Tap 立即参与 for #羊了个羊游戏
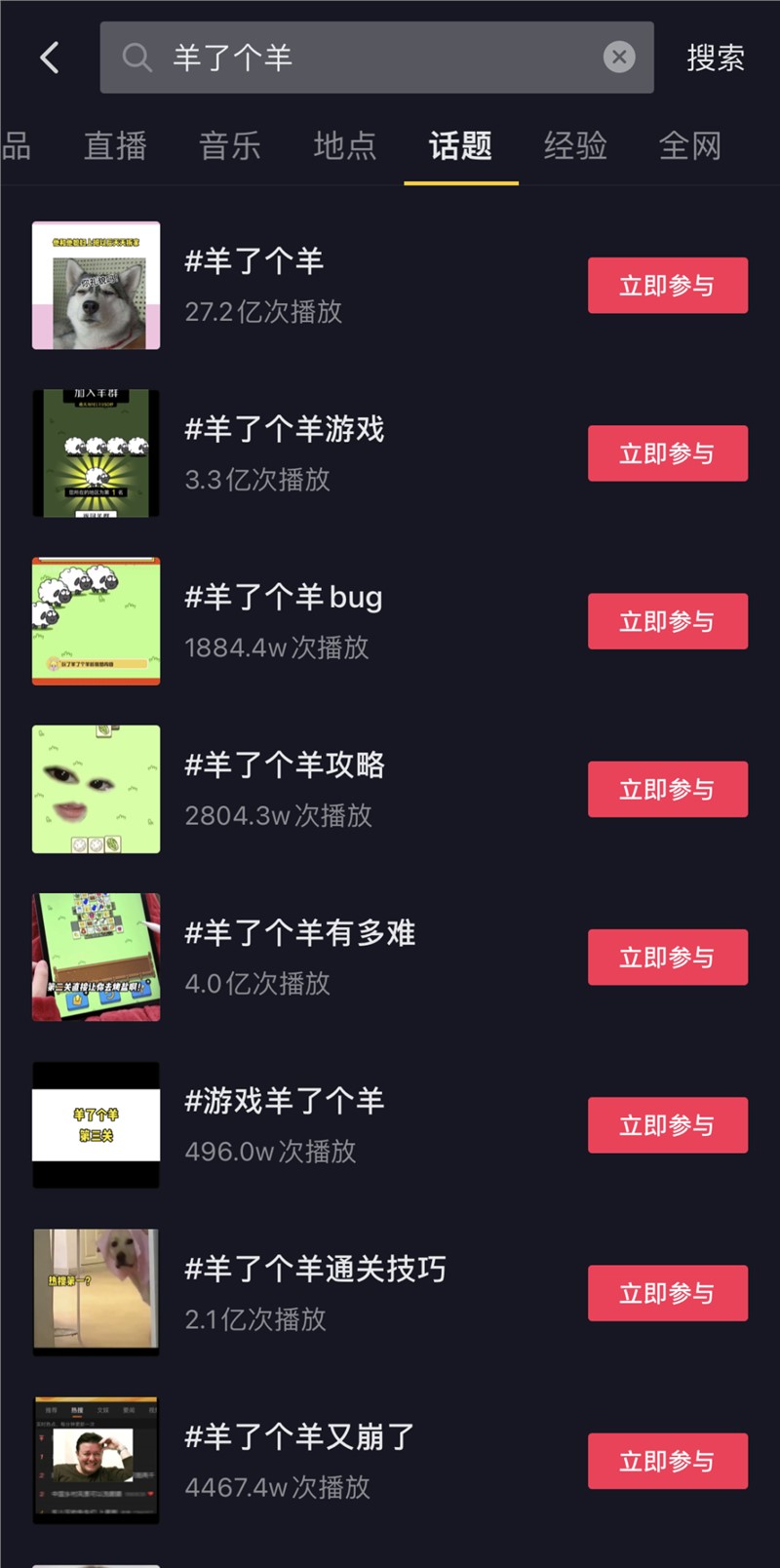780x1568 pixels. [668, 452]
